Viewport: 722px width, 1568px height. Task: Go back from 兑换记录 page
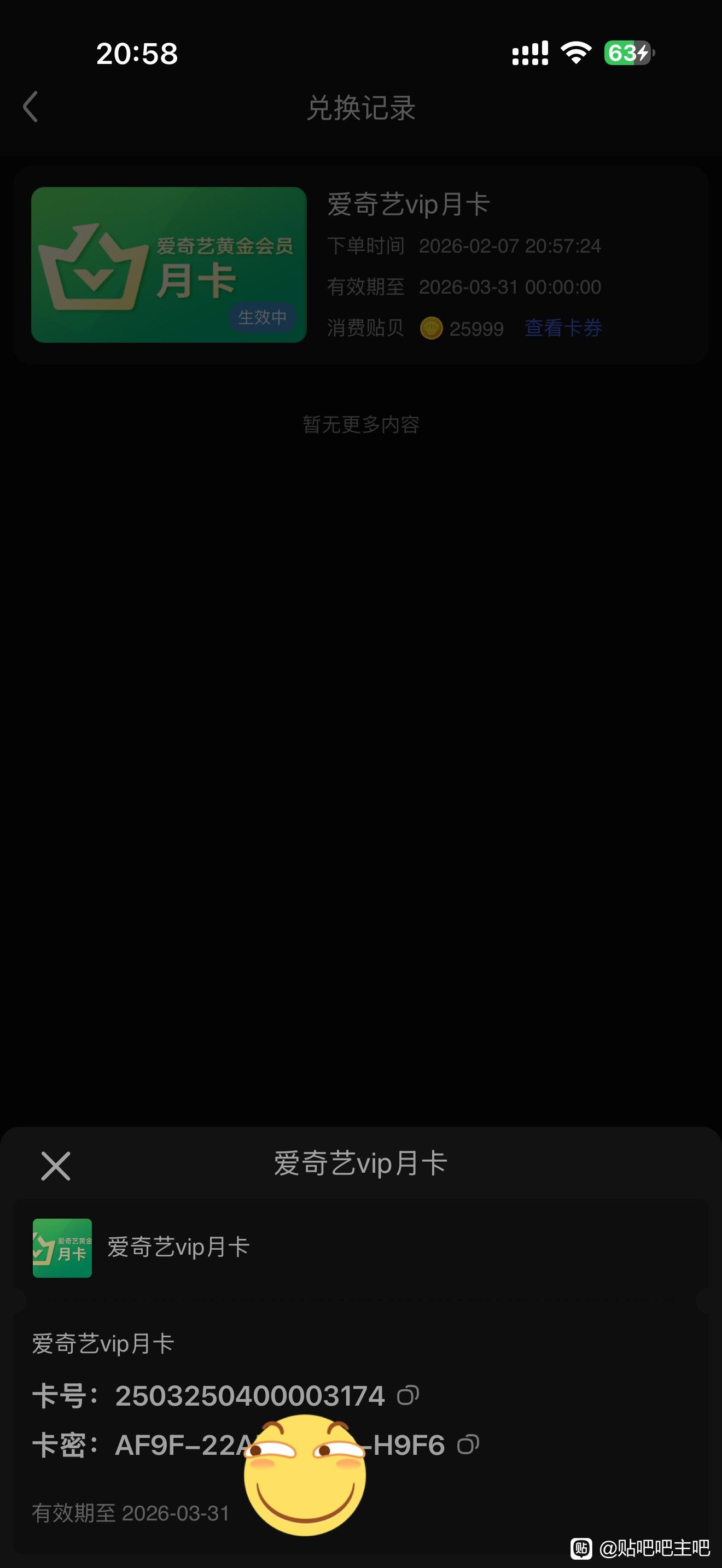coord(31,107)
